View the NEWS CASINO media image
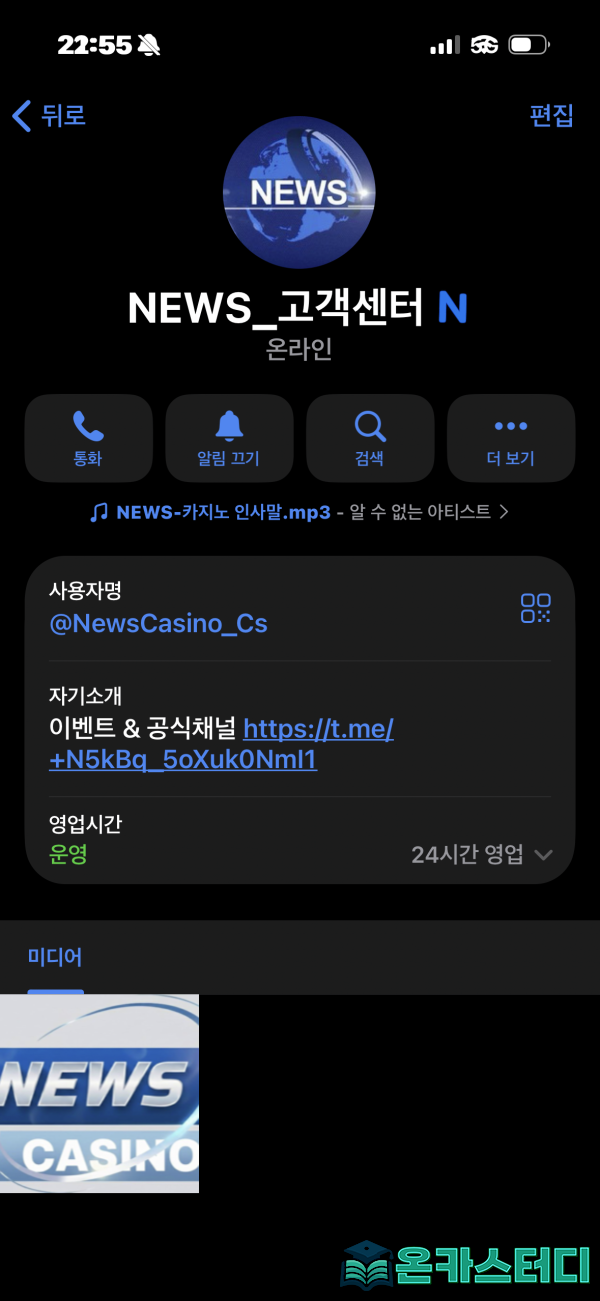Image resolution: width=600 pixels, height=1301 pixels. pos(99,1093)
